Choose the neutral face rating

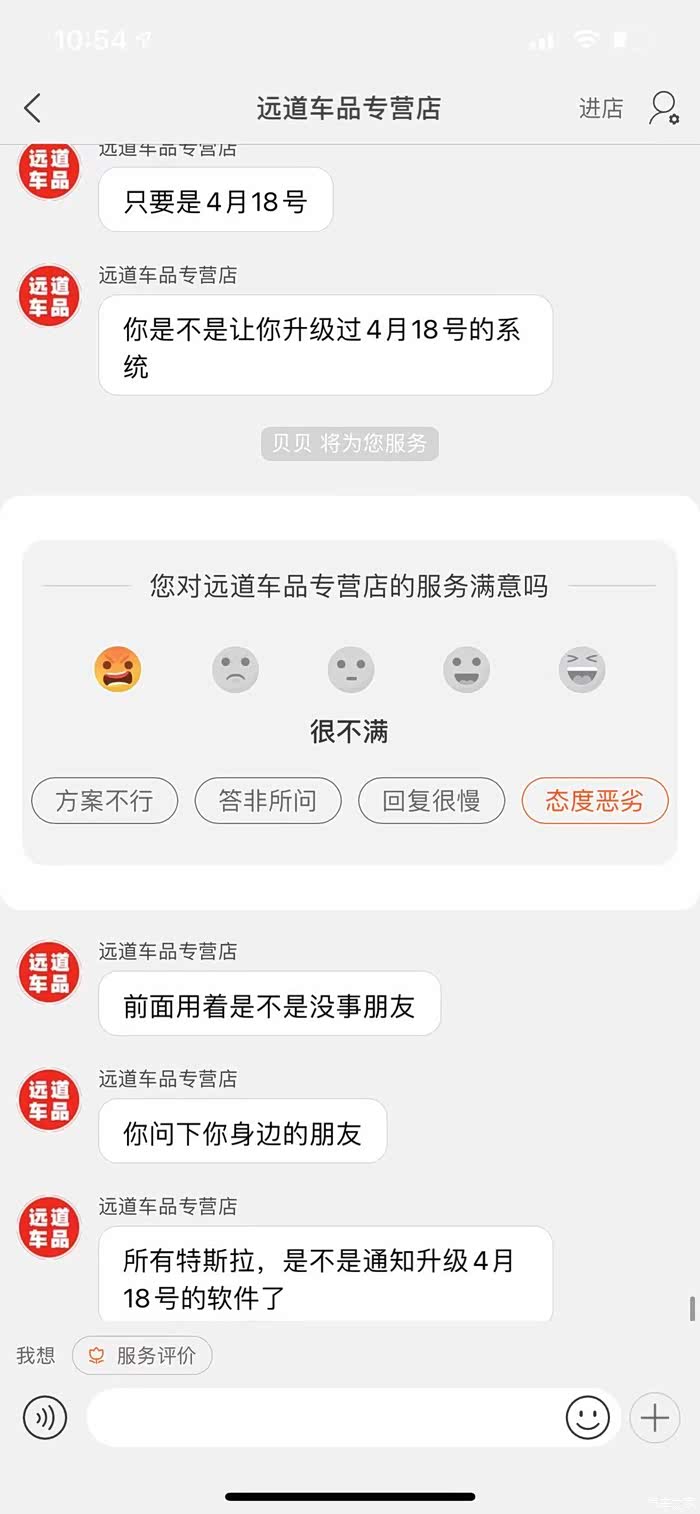(x=351, y=669)
